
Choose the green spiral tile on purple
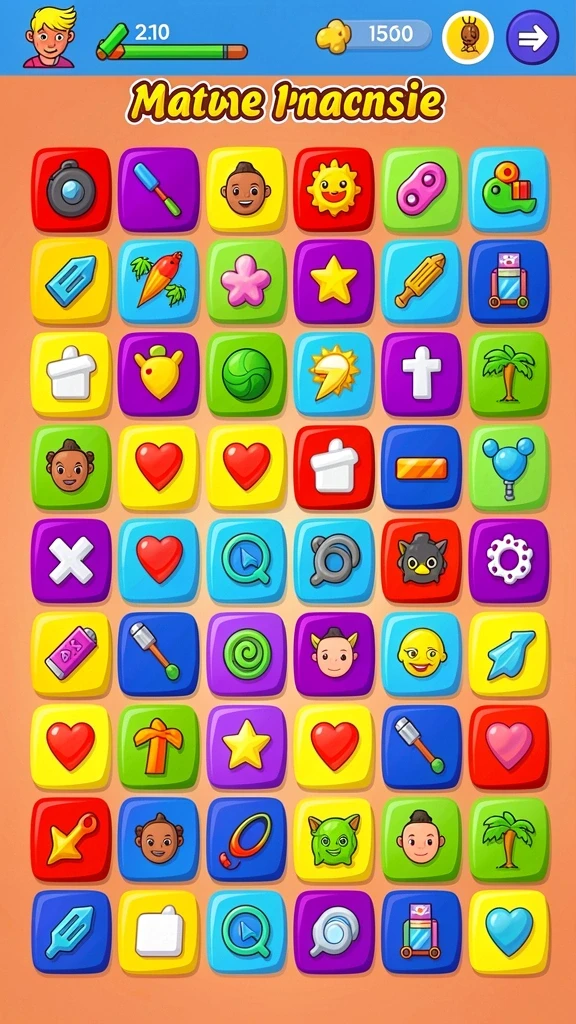coord(246,654)
